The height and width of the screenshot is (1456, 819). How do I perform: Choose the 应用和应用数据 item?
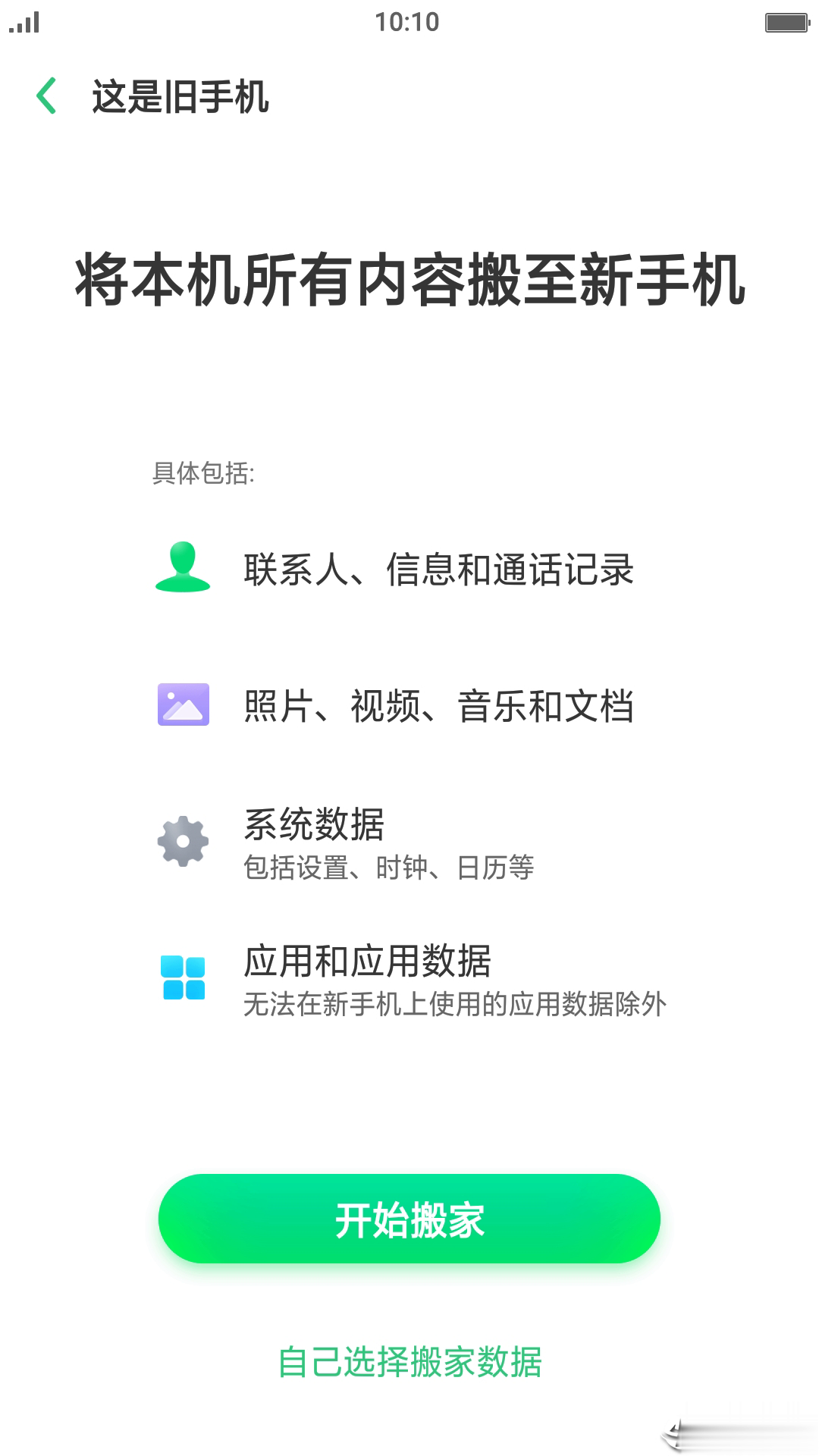[368, 963]
